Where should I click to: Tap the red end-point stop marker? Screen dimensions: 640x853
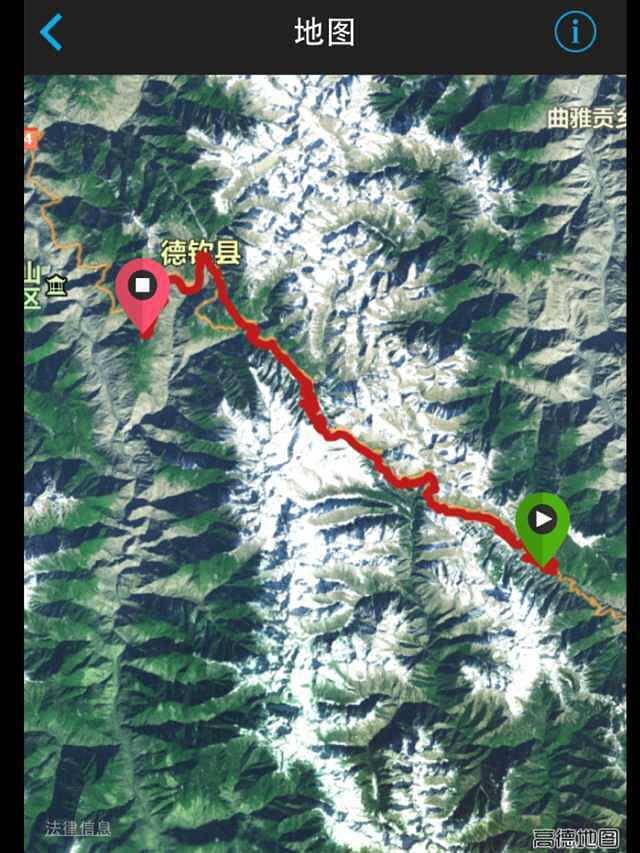144,290
